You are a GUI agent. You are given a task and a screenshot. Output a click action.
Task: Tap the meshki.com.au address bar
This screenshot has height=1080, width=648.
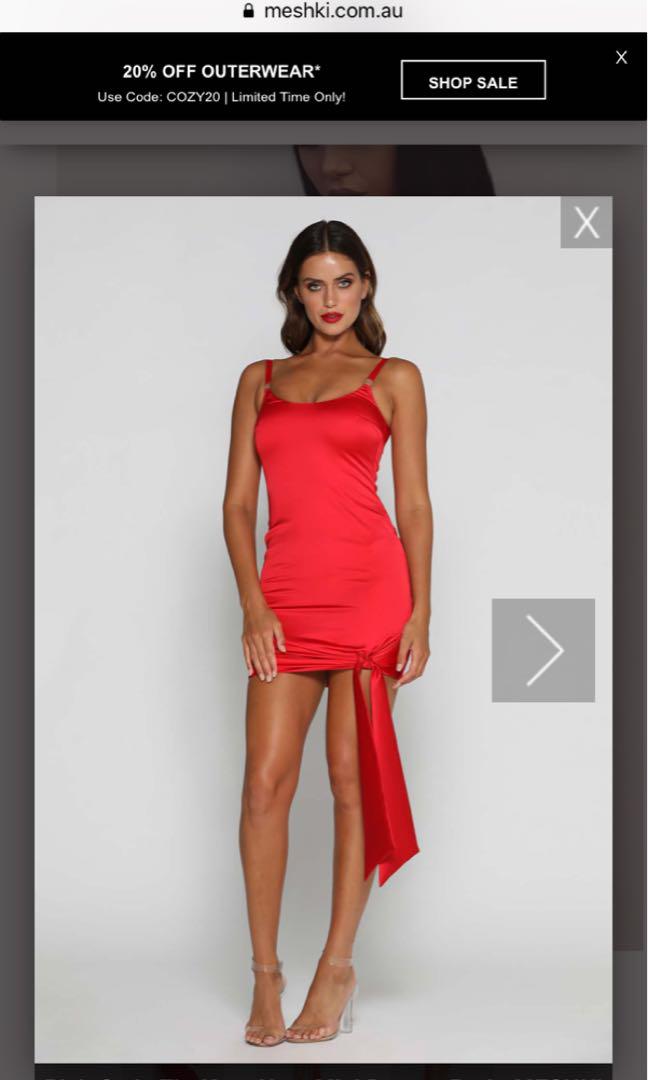coord(323,12)
